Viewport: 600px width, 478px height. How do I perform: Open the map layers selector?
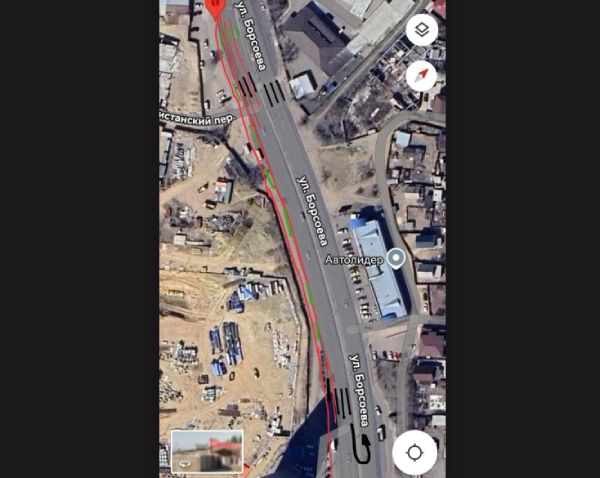(x=422, y=30)
